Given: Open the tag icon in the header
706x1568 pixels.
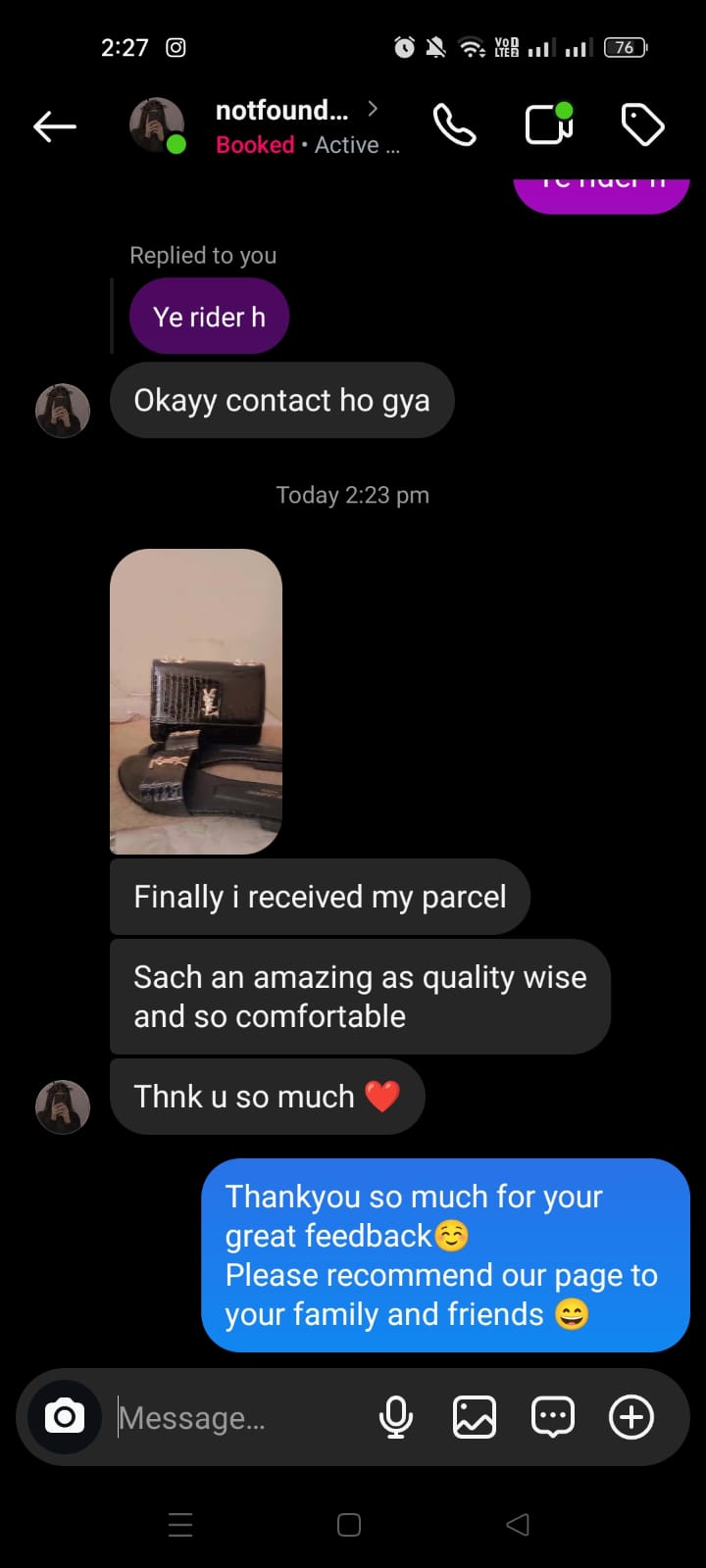Looking at the screenshot, I should (x=642, y=124).
